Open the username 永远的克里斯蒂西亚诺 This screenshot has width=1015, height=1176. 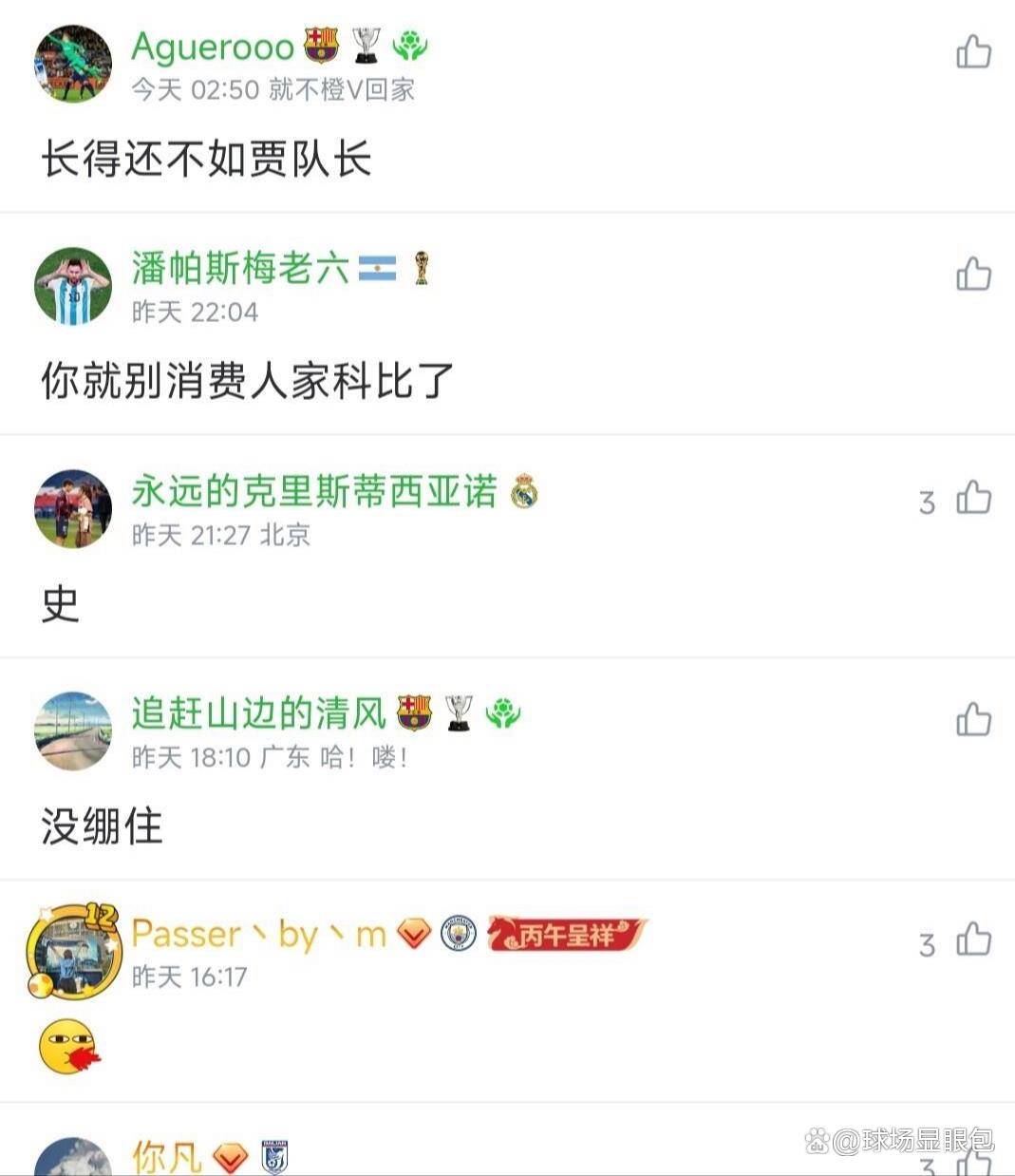click(x=313, y=492)
